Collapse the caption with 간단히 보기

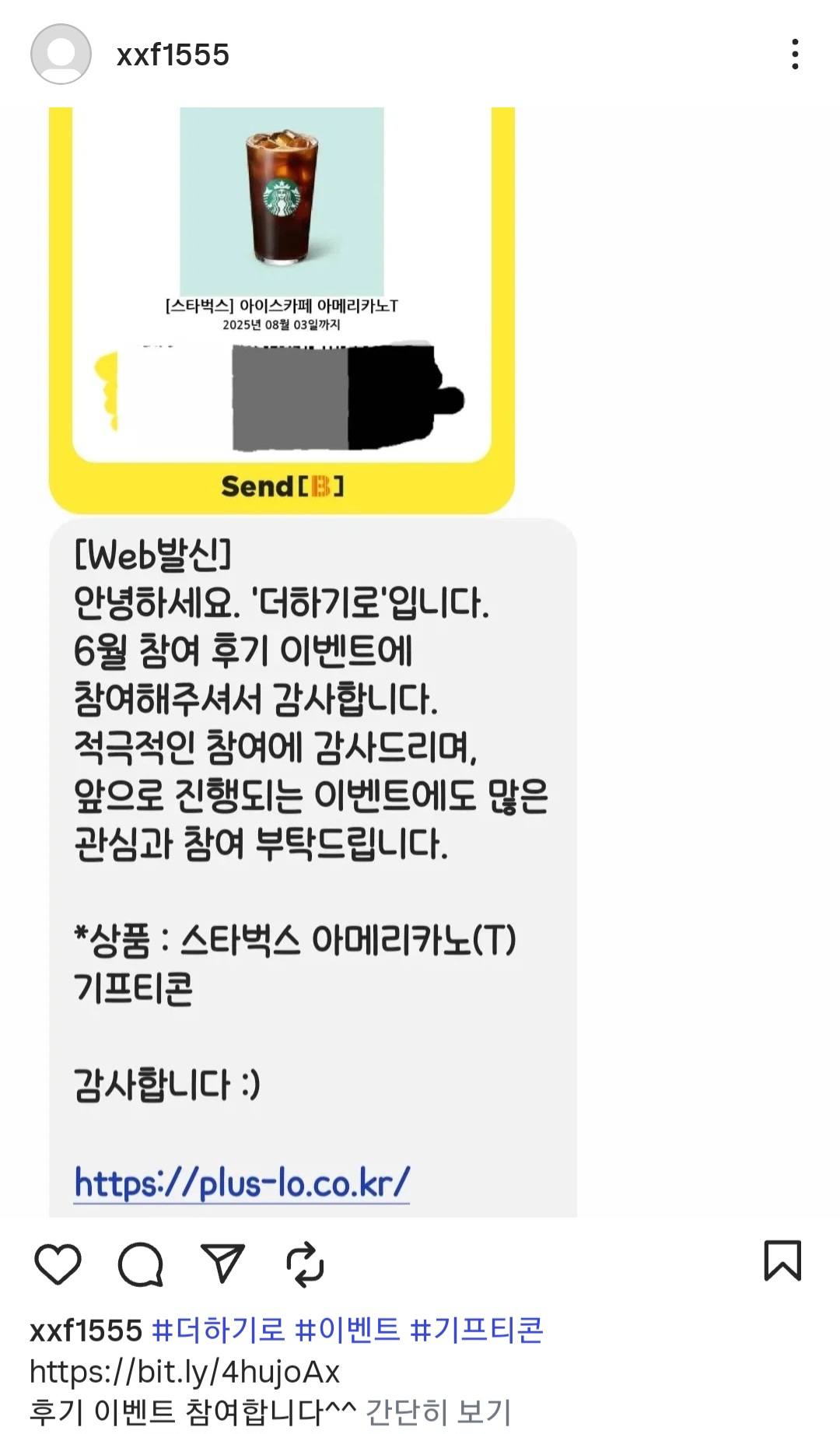pyautogui.click(x=438, y=1411)
